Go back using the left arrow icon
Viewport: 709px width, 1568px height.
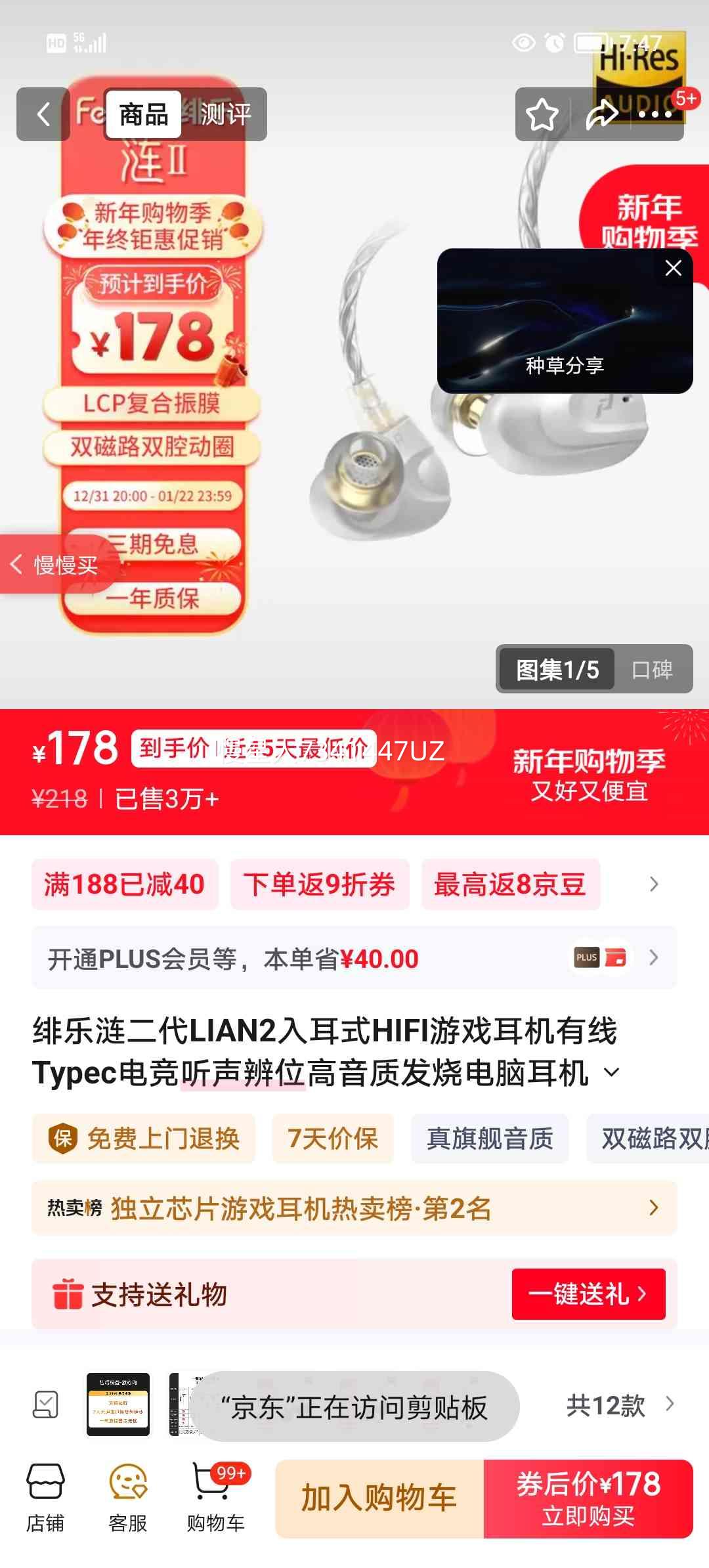click(42, 114)
